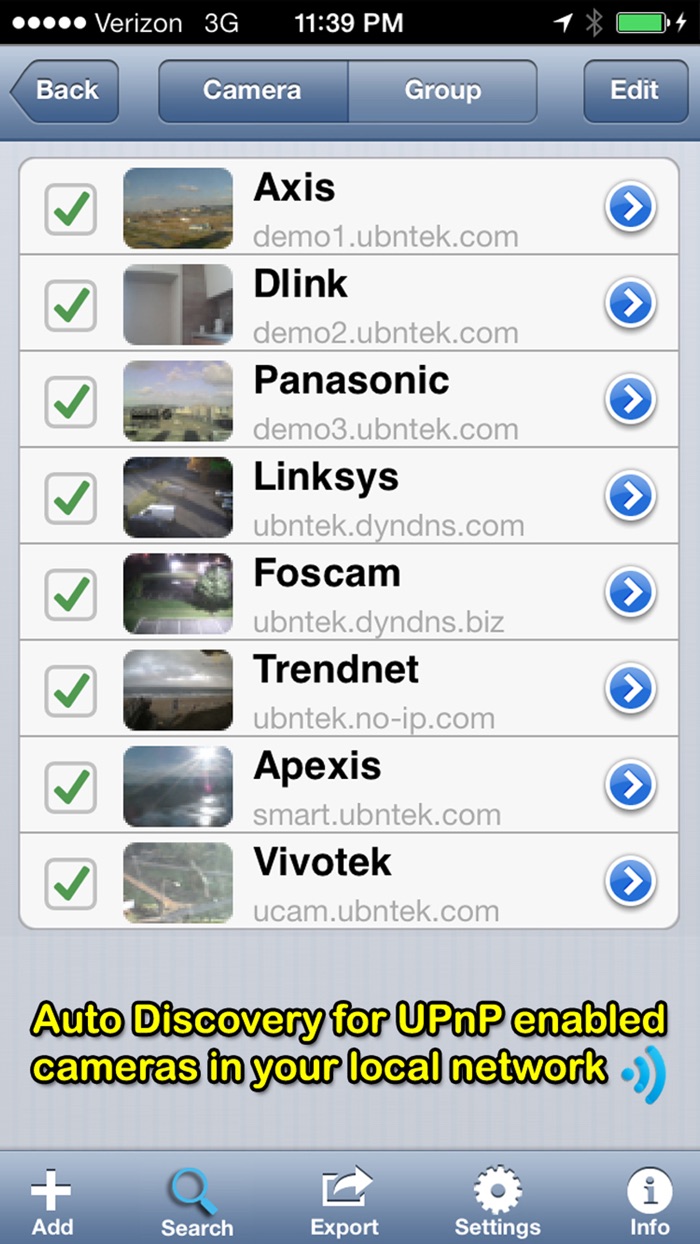700x1244 pixels.
Task: Toggle the Vivotek camera checkbox
Action: [x=71, y=881]
